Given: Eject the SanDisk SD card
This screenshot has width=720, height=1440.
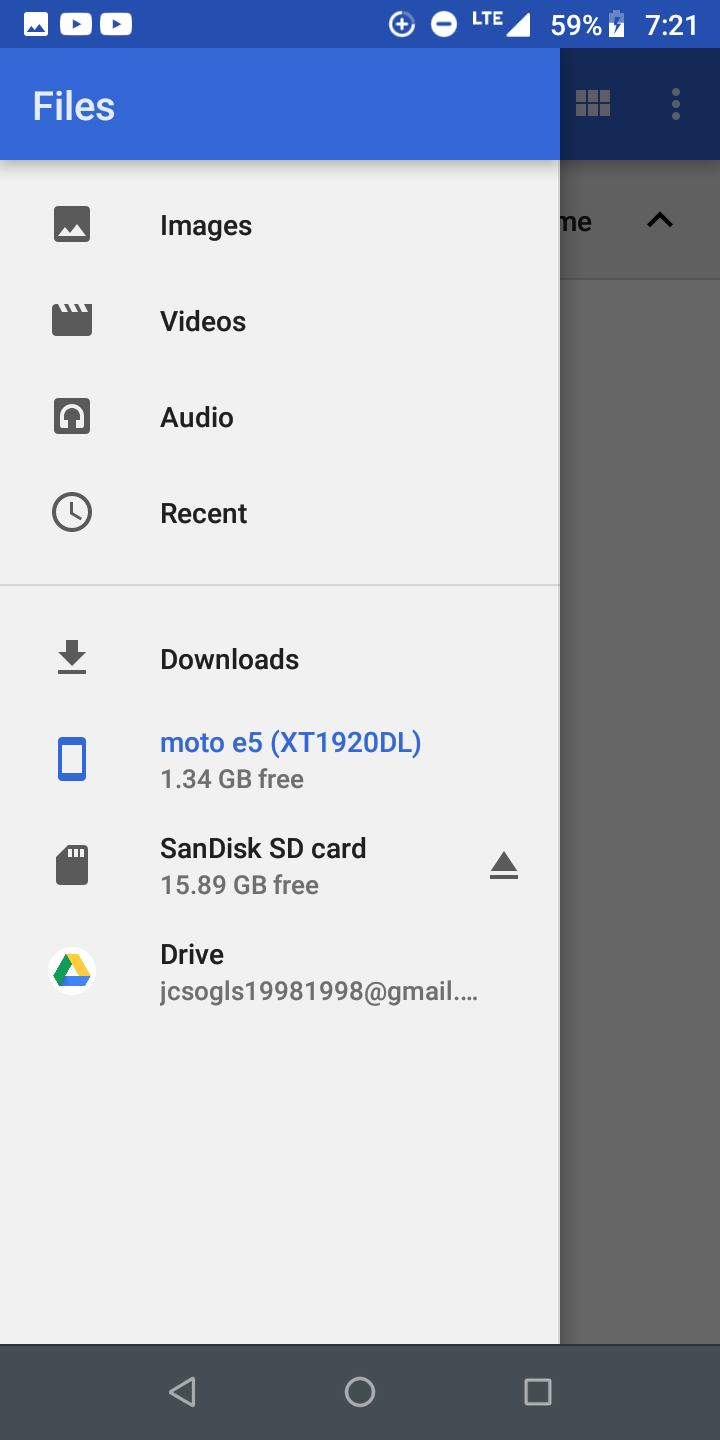Looking at the screenshot, I should [504, 865].
